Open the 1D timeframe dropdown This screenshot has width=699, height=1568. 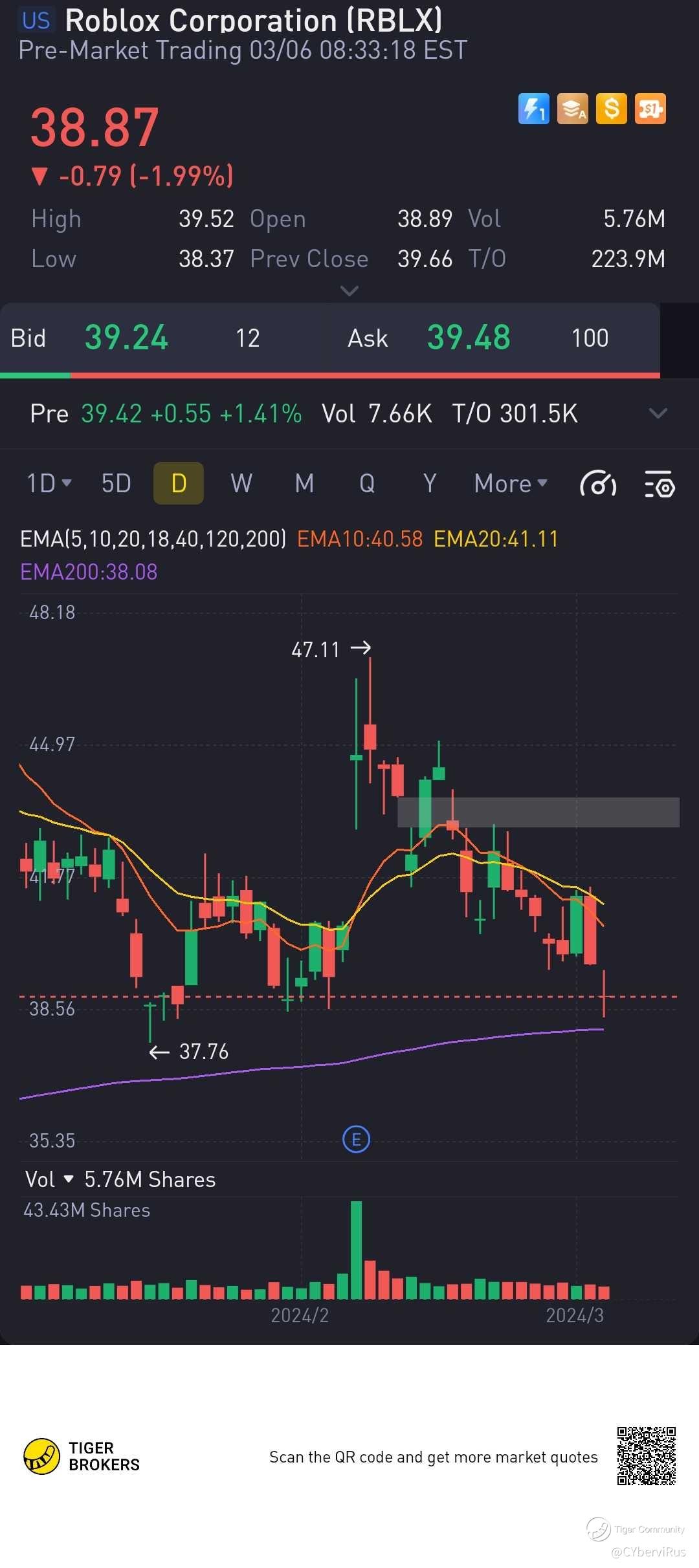(x=49, y=483)
